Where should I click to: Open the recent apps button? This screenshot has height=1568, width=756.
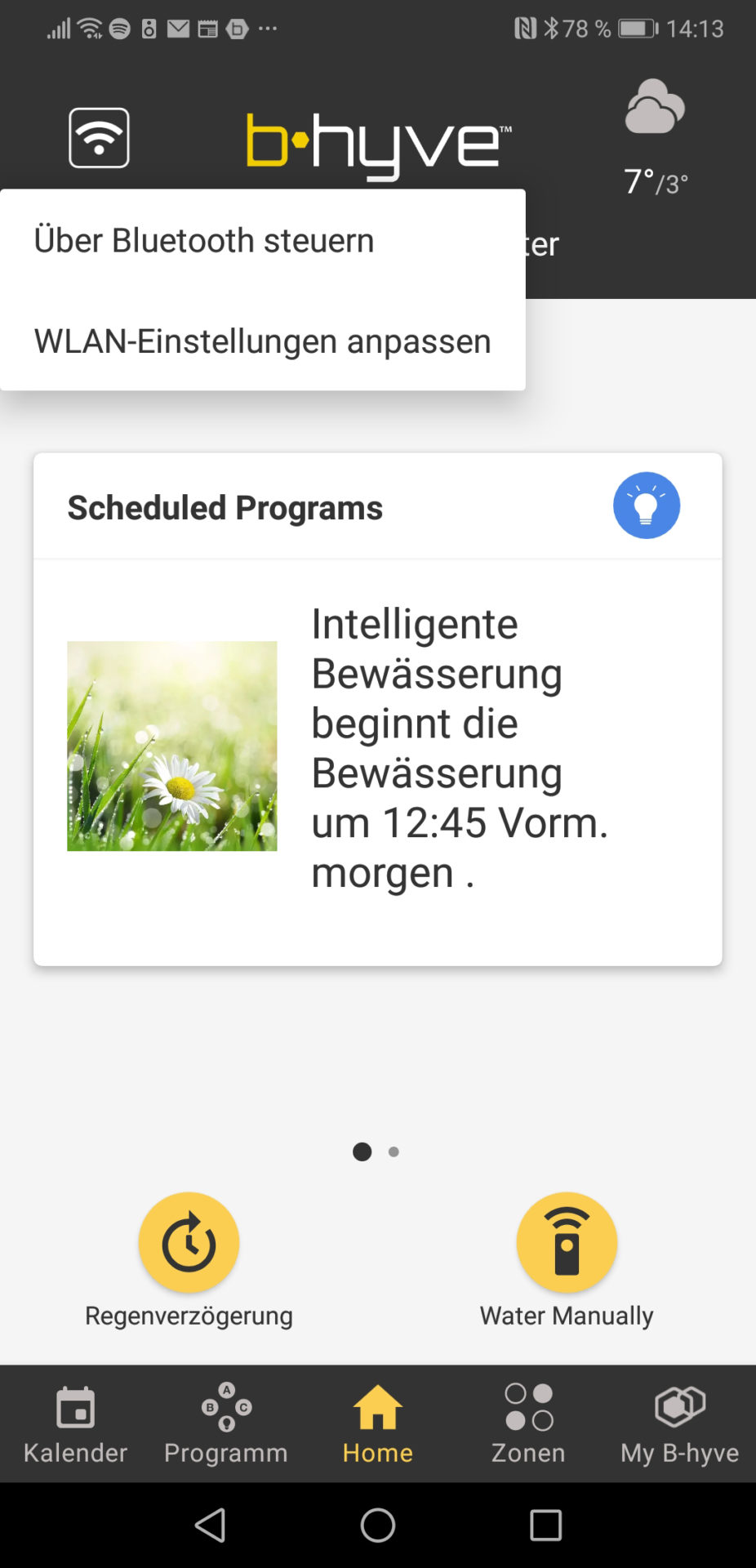(x=545, y=1525)
